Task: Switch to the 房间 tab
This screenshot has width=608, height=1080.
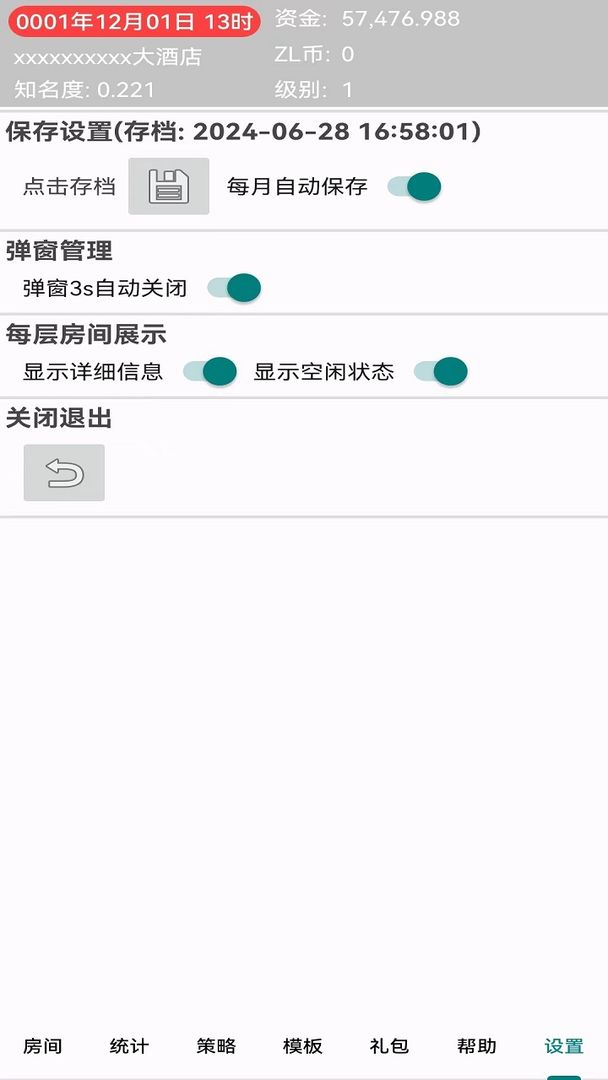Action: [x=42, y=1046]
